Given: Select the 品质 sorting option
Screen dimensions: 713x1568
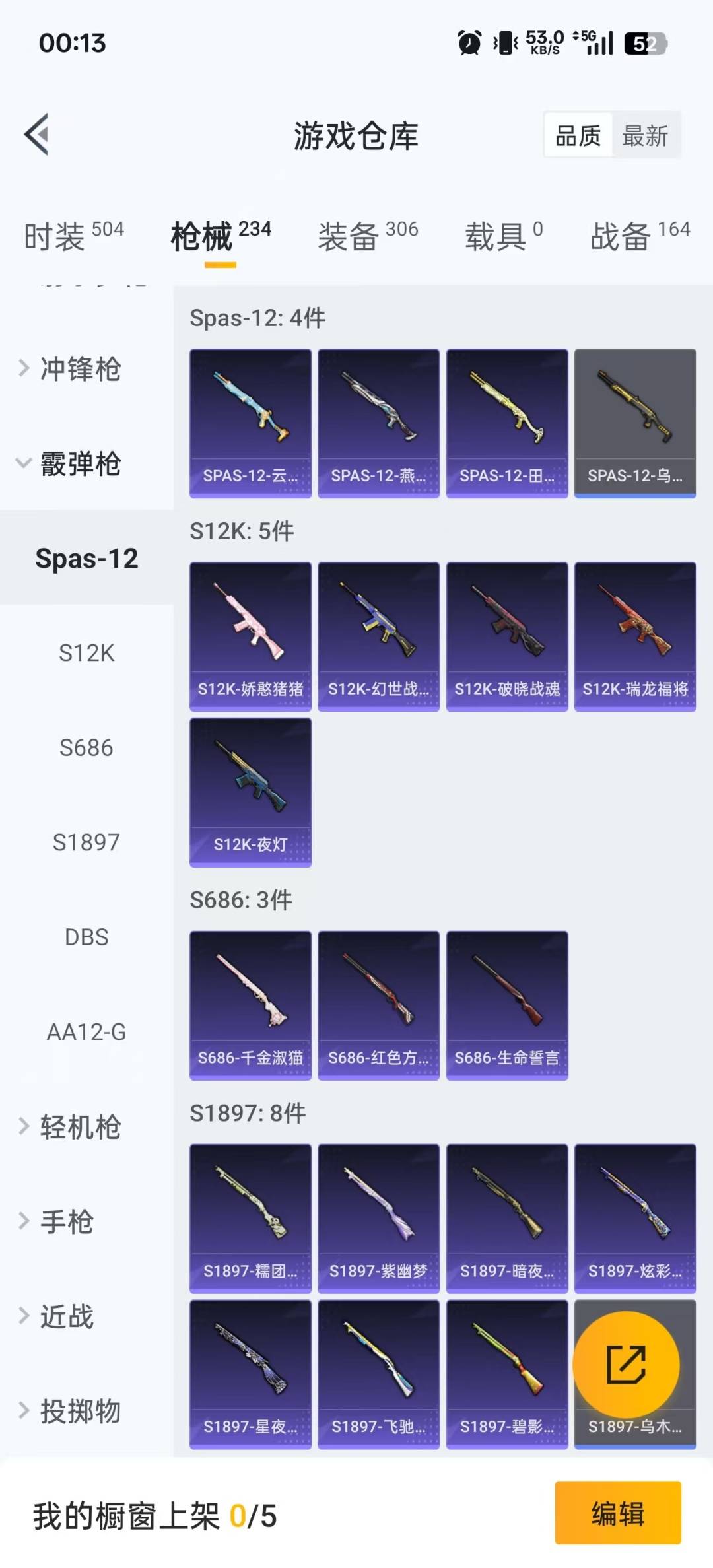Looking at the screenshot, I should click(x=576, y=135).
